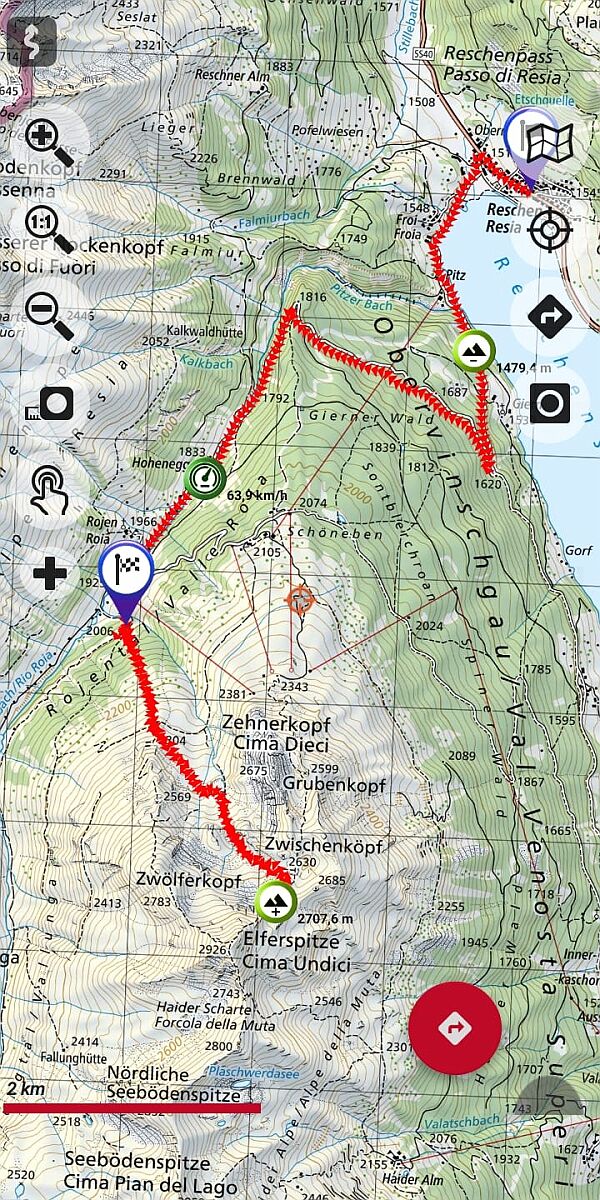The height and width of the screenshot is (1200, 600).
Task: Zoom out with the magnifier minus
Action: (50, 315)
